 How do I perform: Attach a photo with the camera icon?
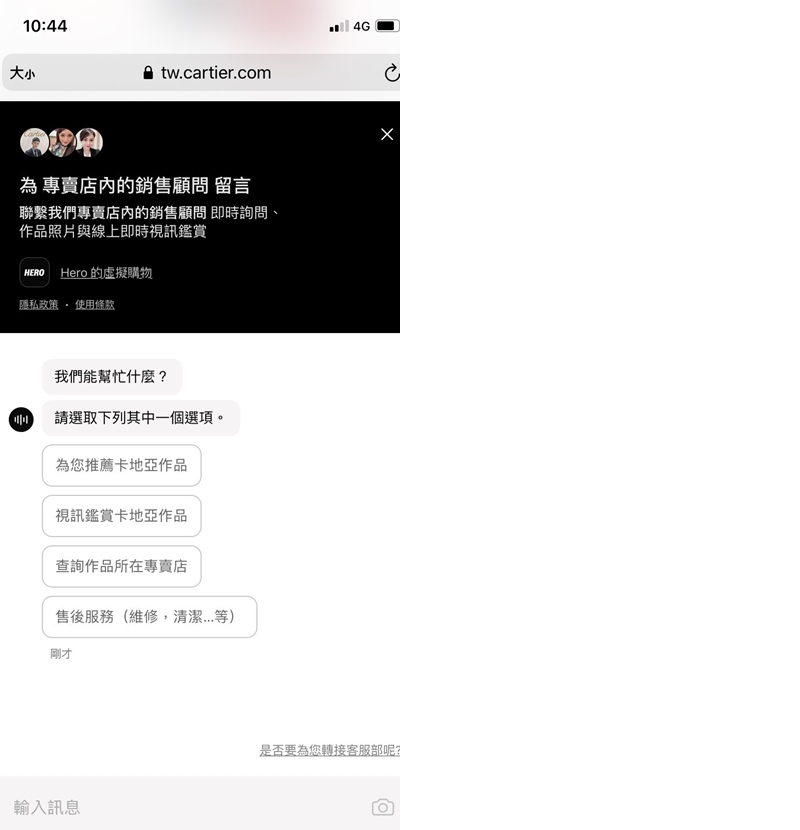tap(382, 807)
